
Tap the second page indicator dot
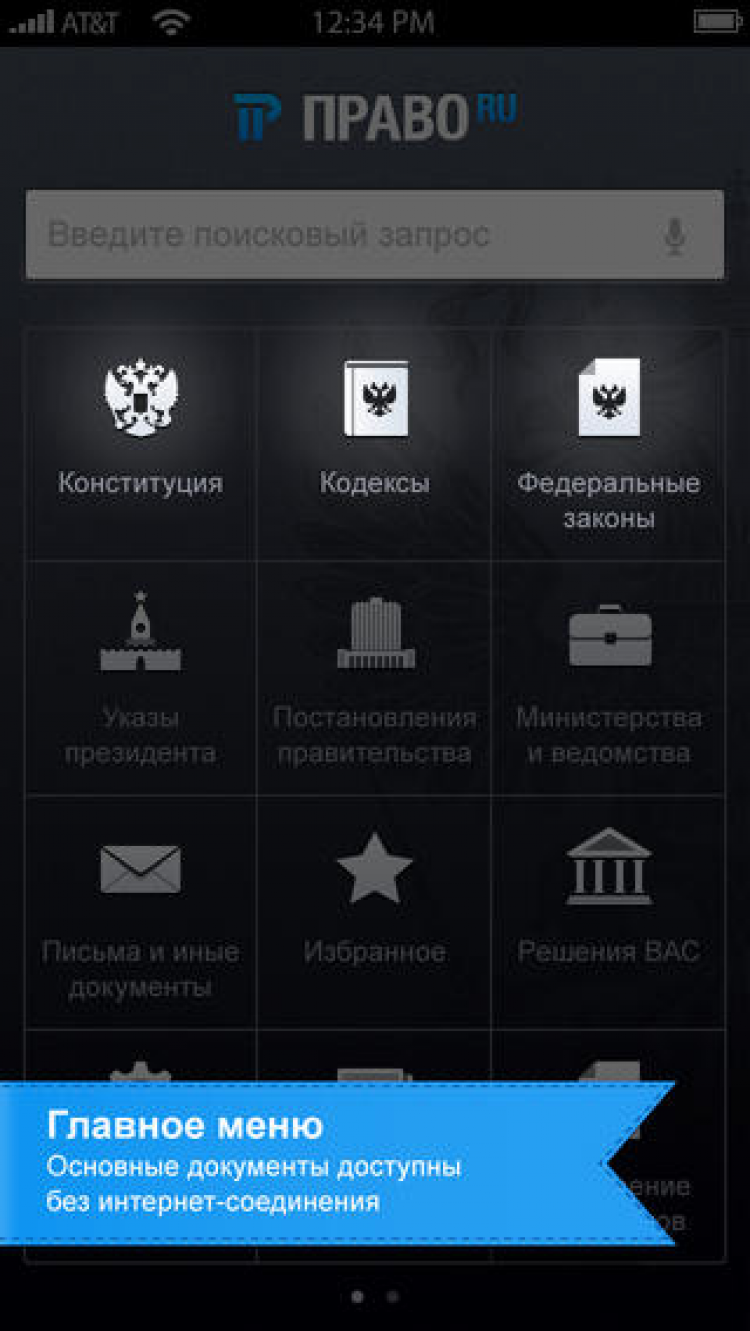click(393, 1296)
